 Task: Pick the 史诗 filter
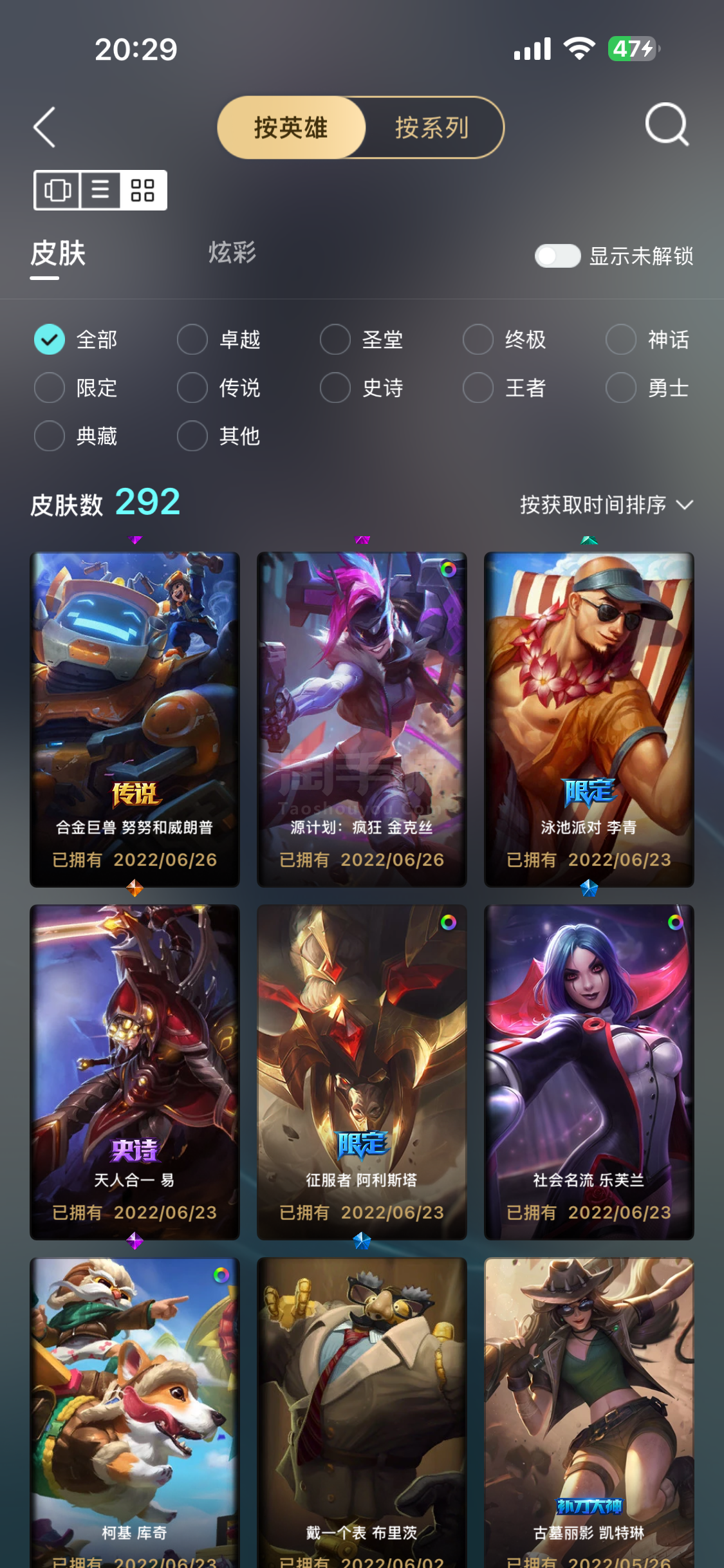(362, 387)
